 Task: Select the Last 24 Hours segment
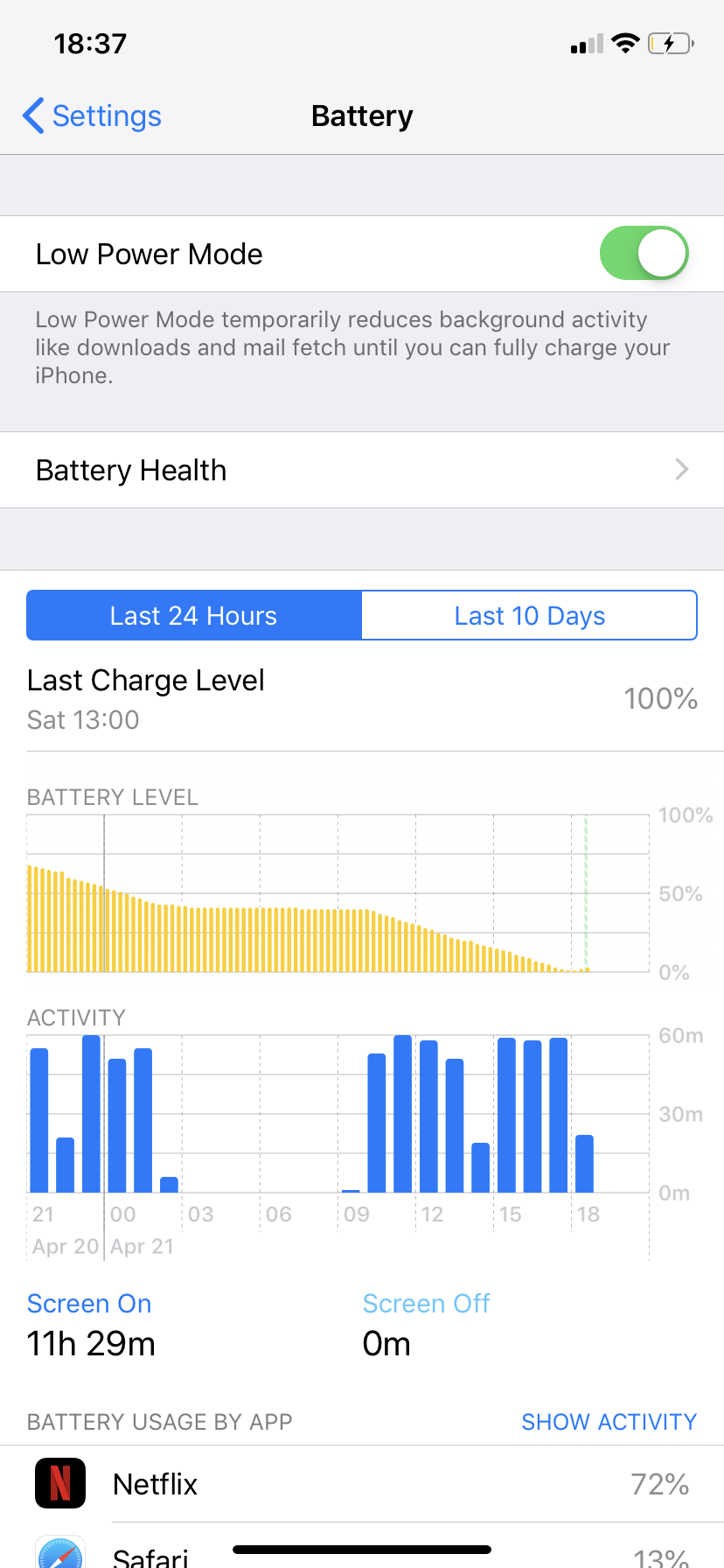click(194, 616)
